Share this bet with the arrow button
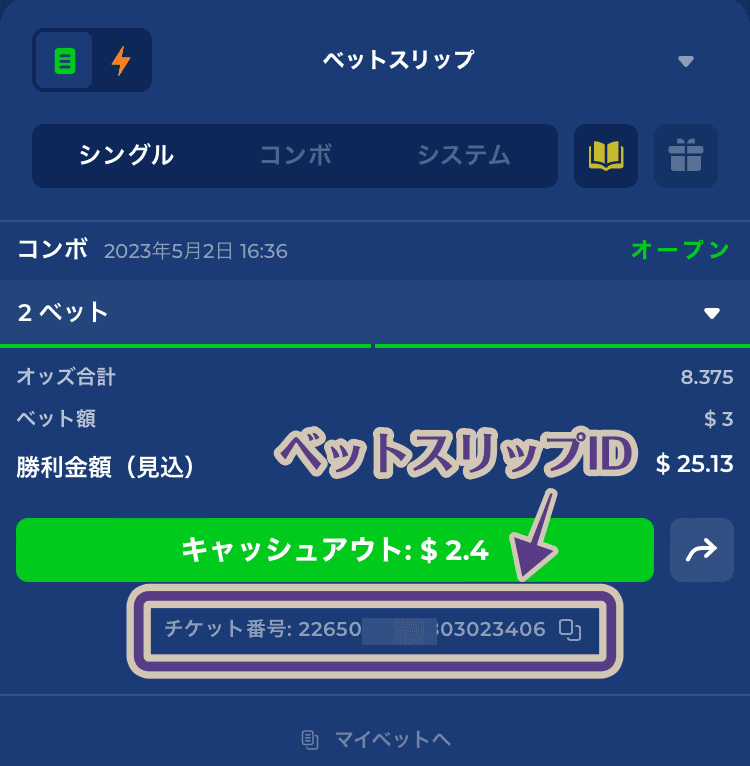 click(702, 550)
